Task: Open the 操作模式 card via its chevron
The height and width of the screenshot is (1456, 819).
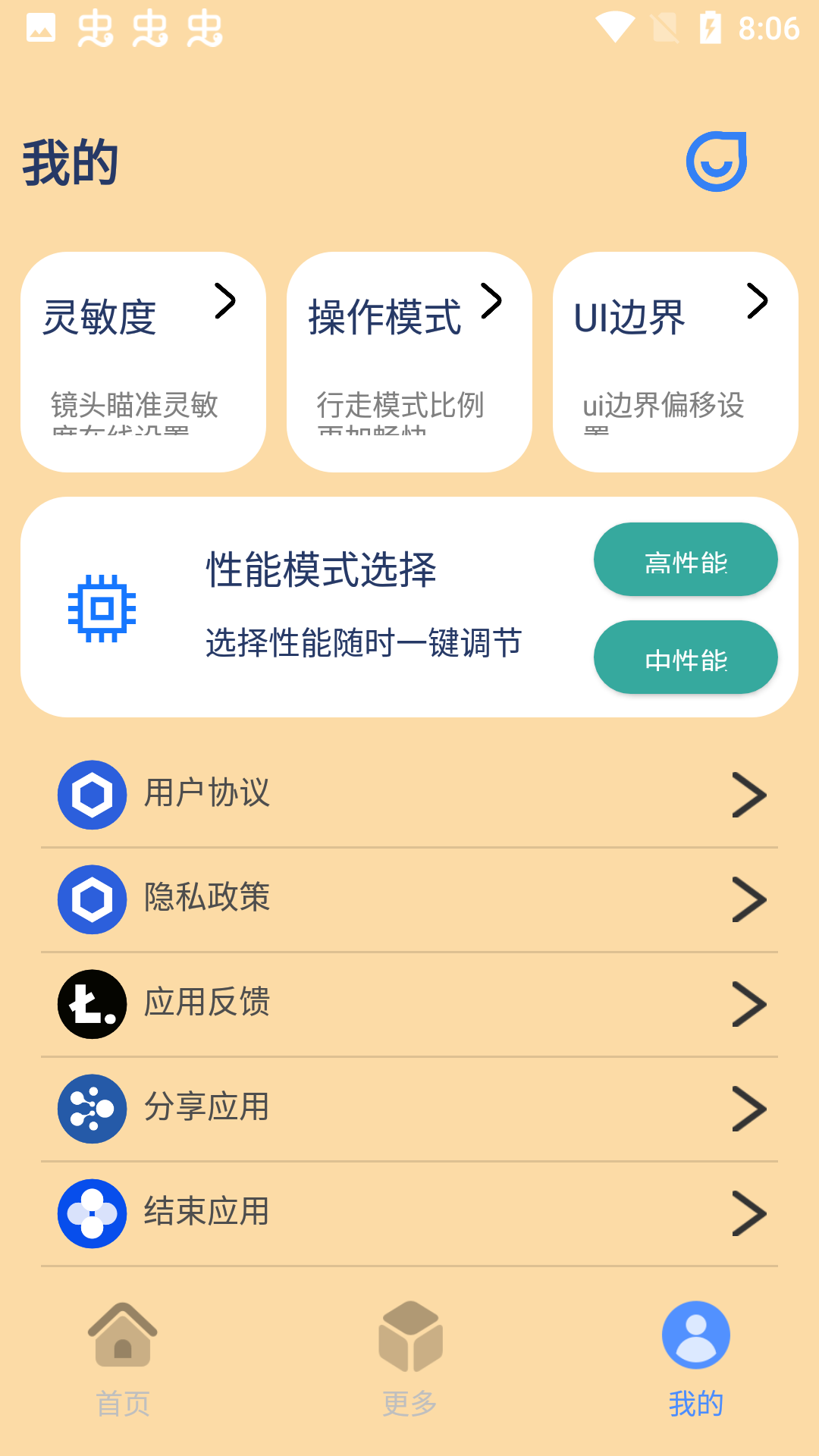Action: coord(494,301)
